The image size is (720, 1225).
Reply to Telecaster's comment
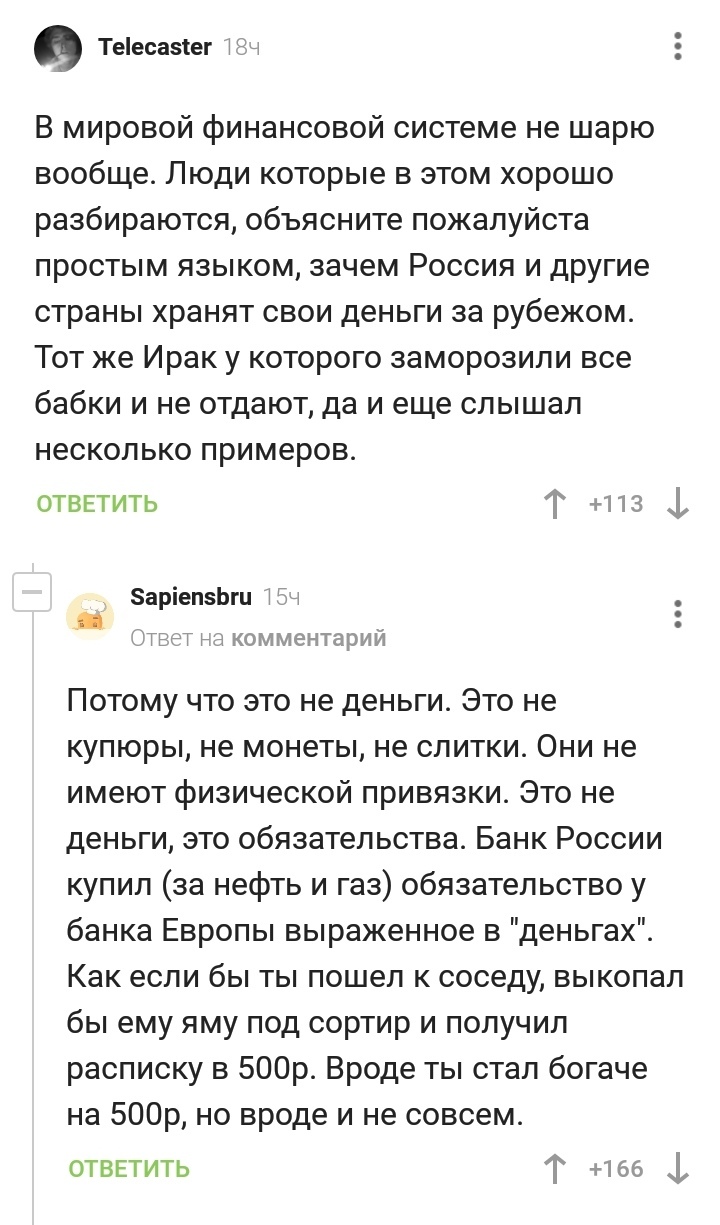(x=97, y=503)
